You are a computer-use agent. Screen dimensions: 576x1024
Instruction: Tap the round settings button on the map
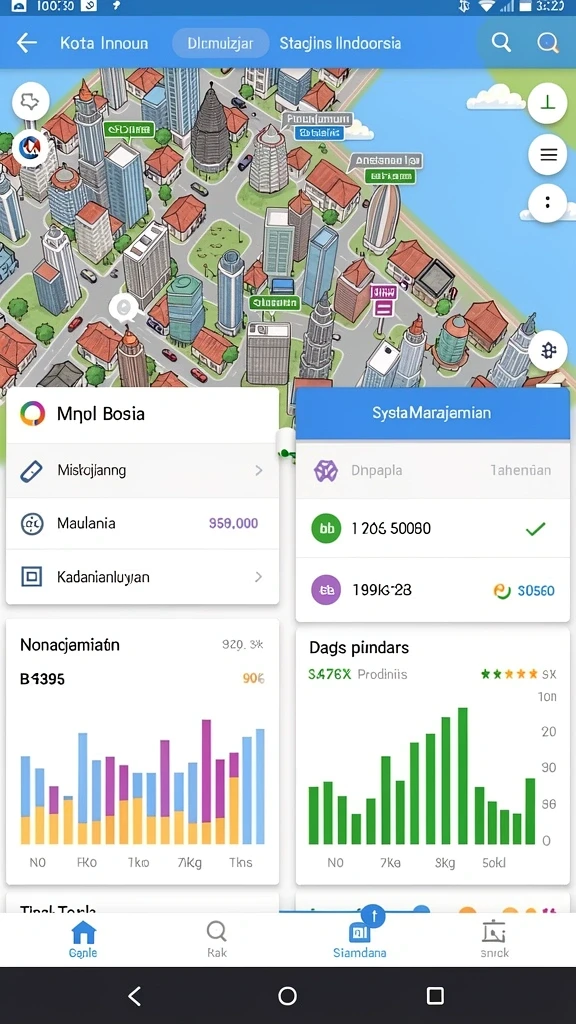coord(548,351)
